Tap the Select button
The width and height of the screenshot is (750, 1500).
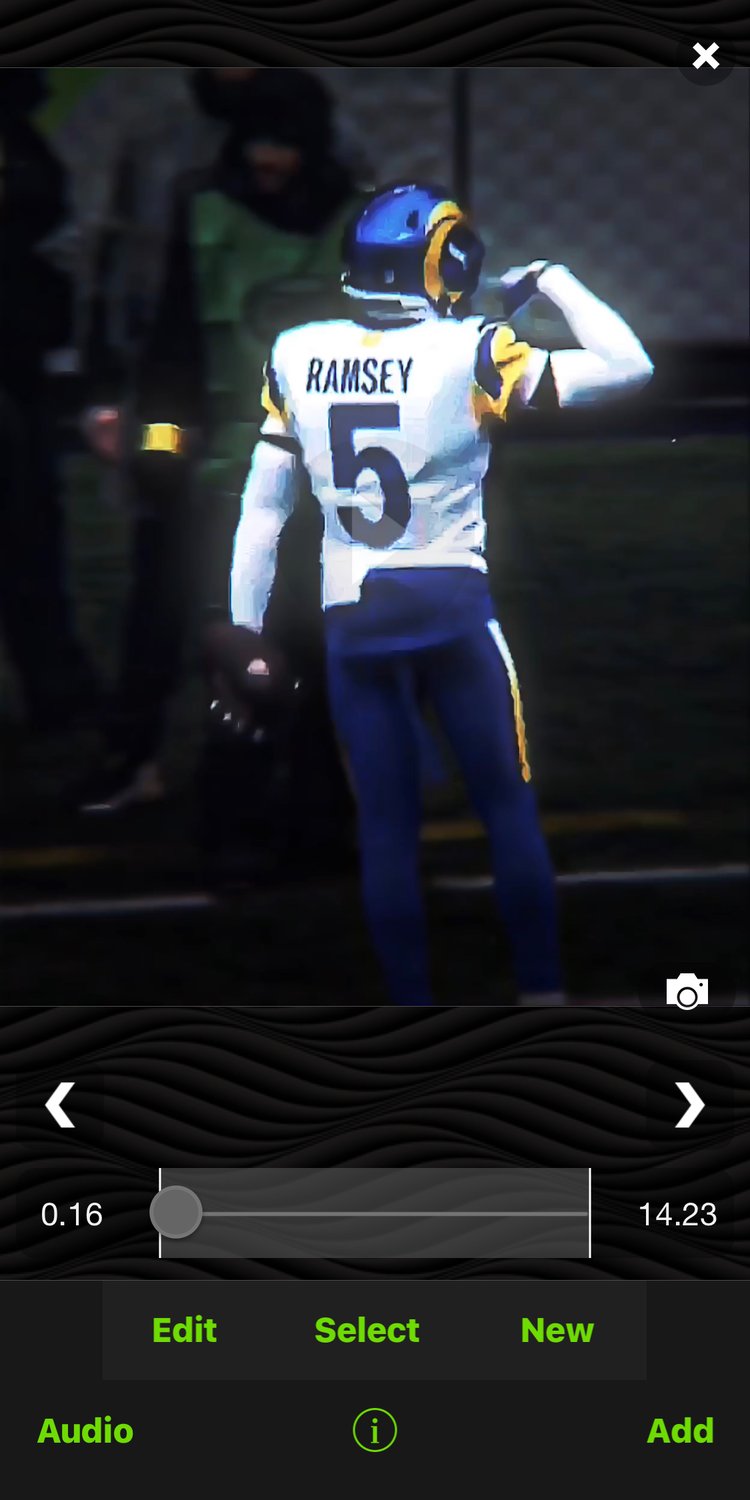coord(367,1330)
